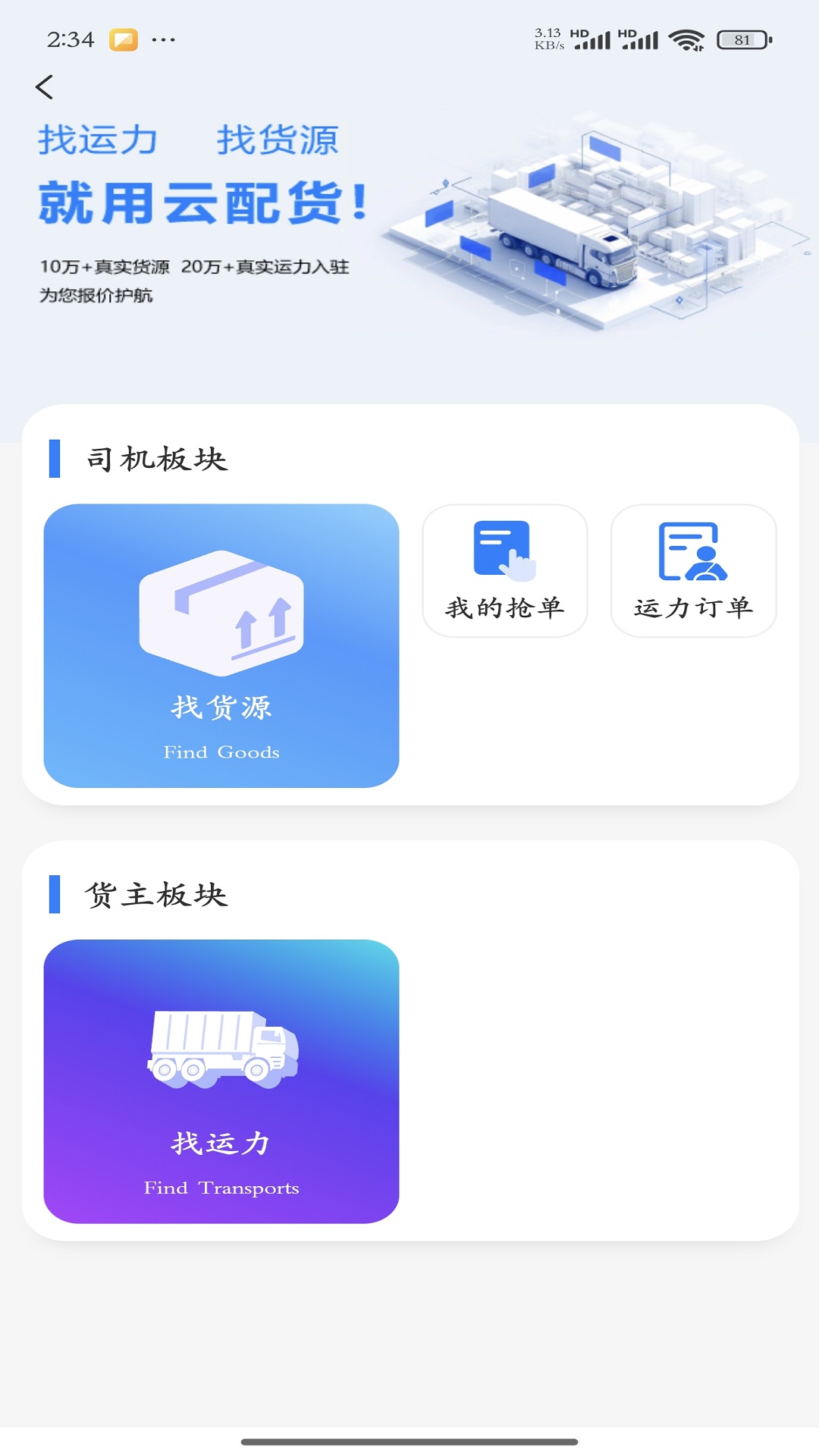Tap the navigation bar at screen bottom
Image resolution: width=819 pixels, height=1456 pixels.
click(409, 1440)
